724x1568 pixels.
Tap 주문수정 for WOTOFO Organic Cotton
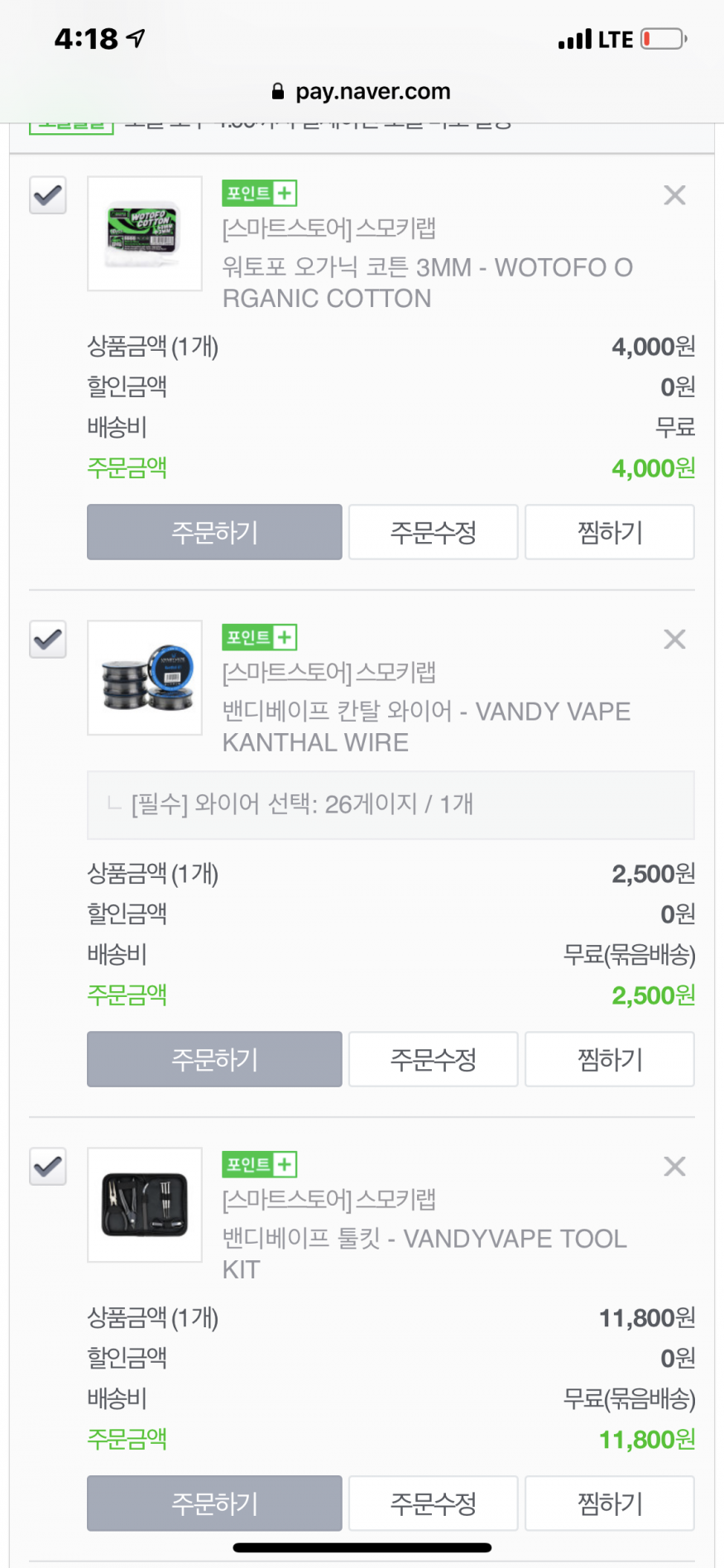434,532
